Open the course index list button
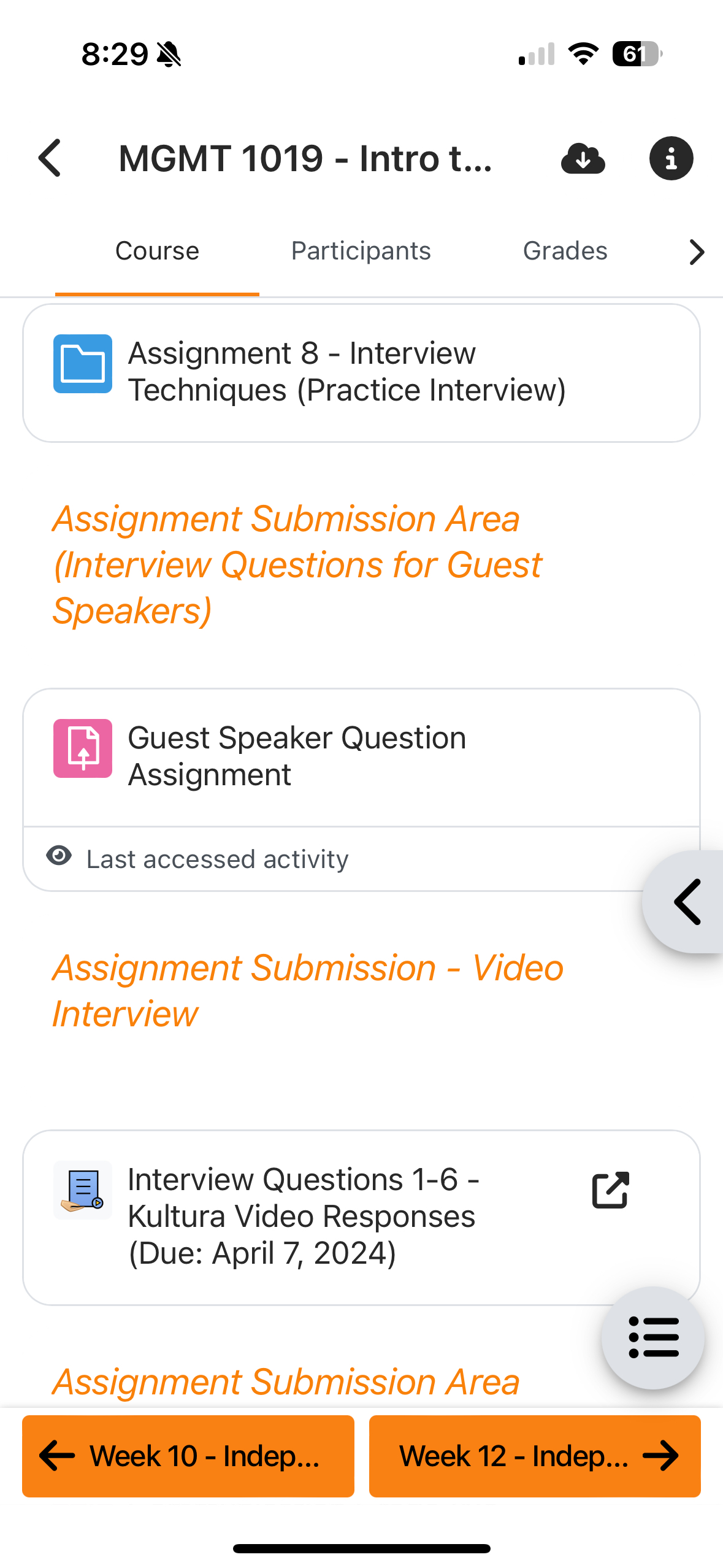 pos(652,1337)
